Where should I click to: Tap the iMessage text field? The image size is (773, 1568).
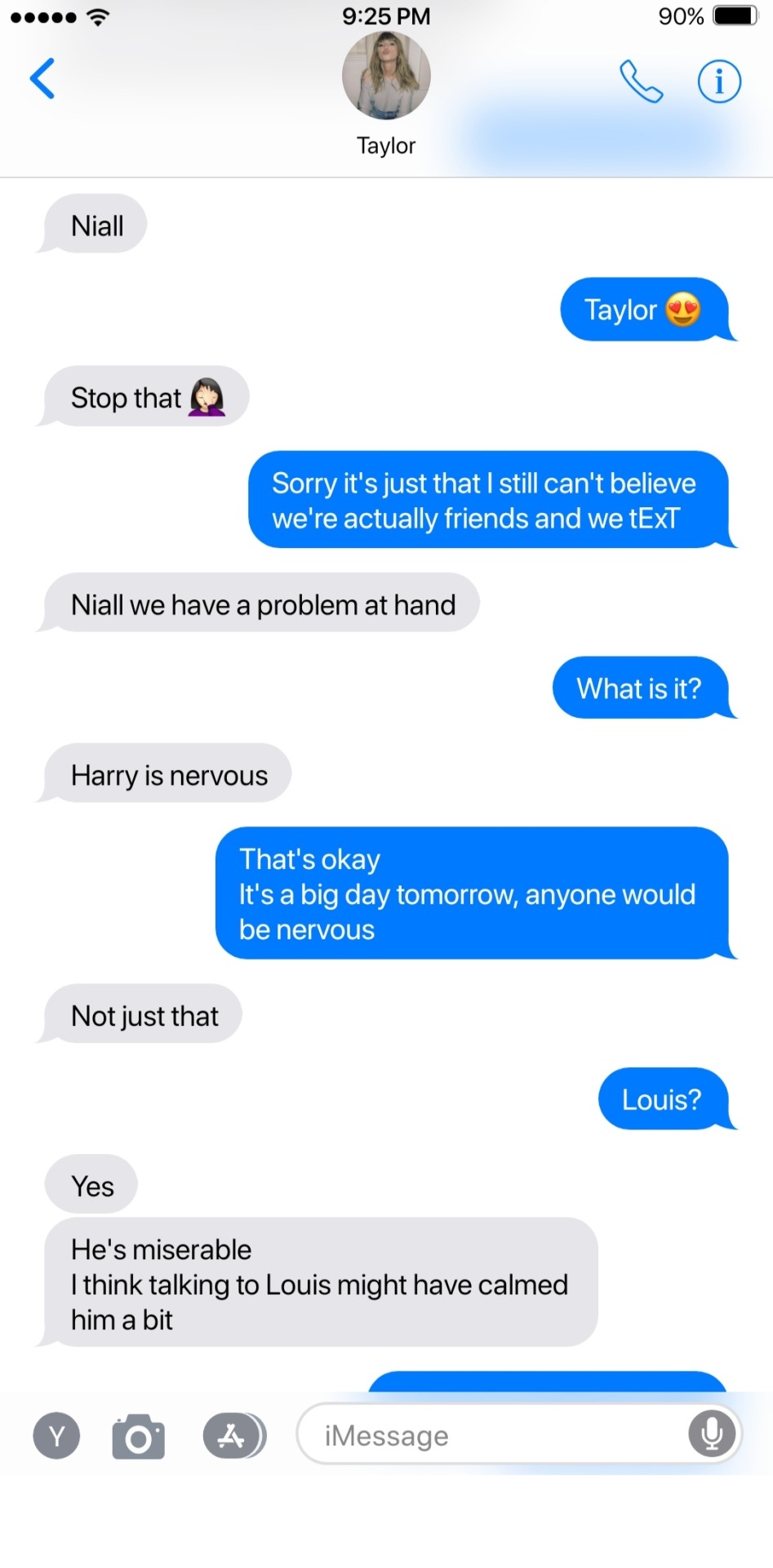click(490, 1435)
